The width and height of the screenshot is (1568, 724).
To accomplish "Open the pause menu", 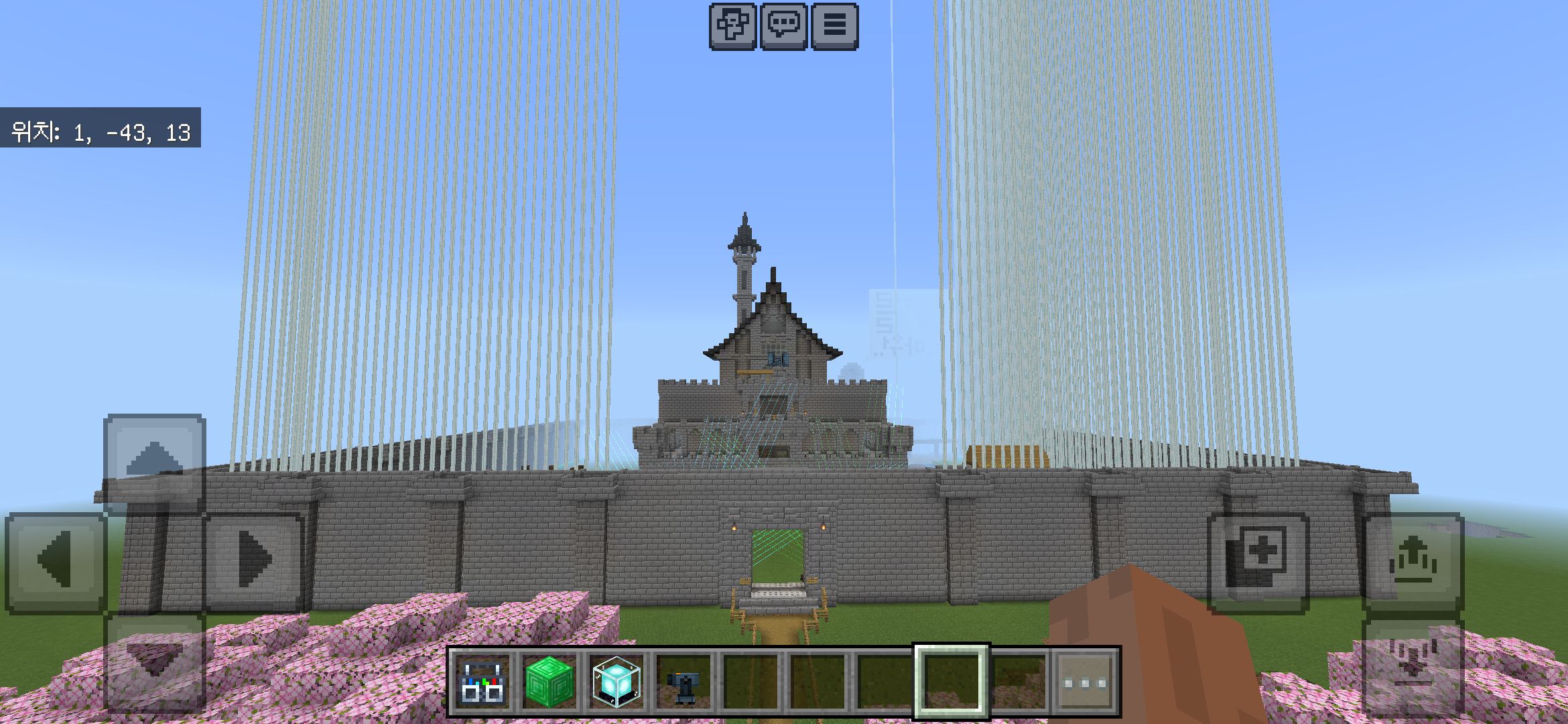I will pos(834,26).
